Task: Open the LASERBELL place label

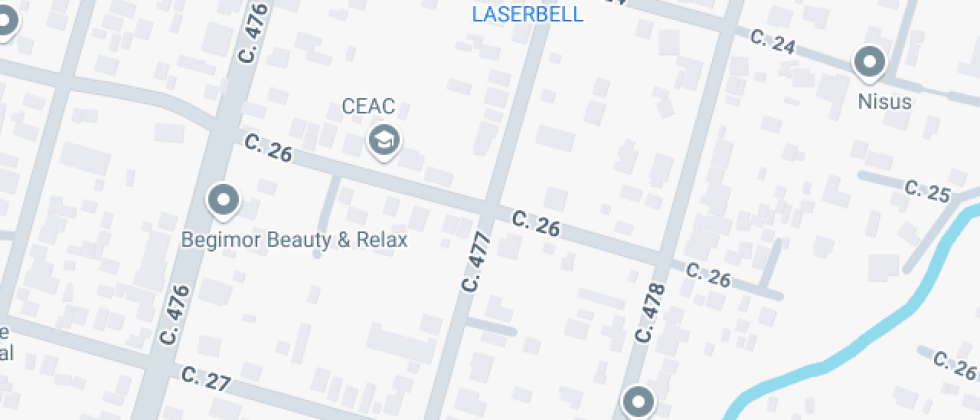Action: point(528,14)
